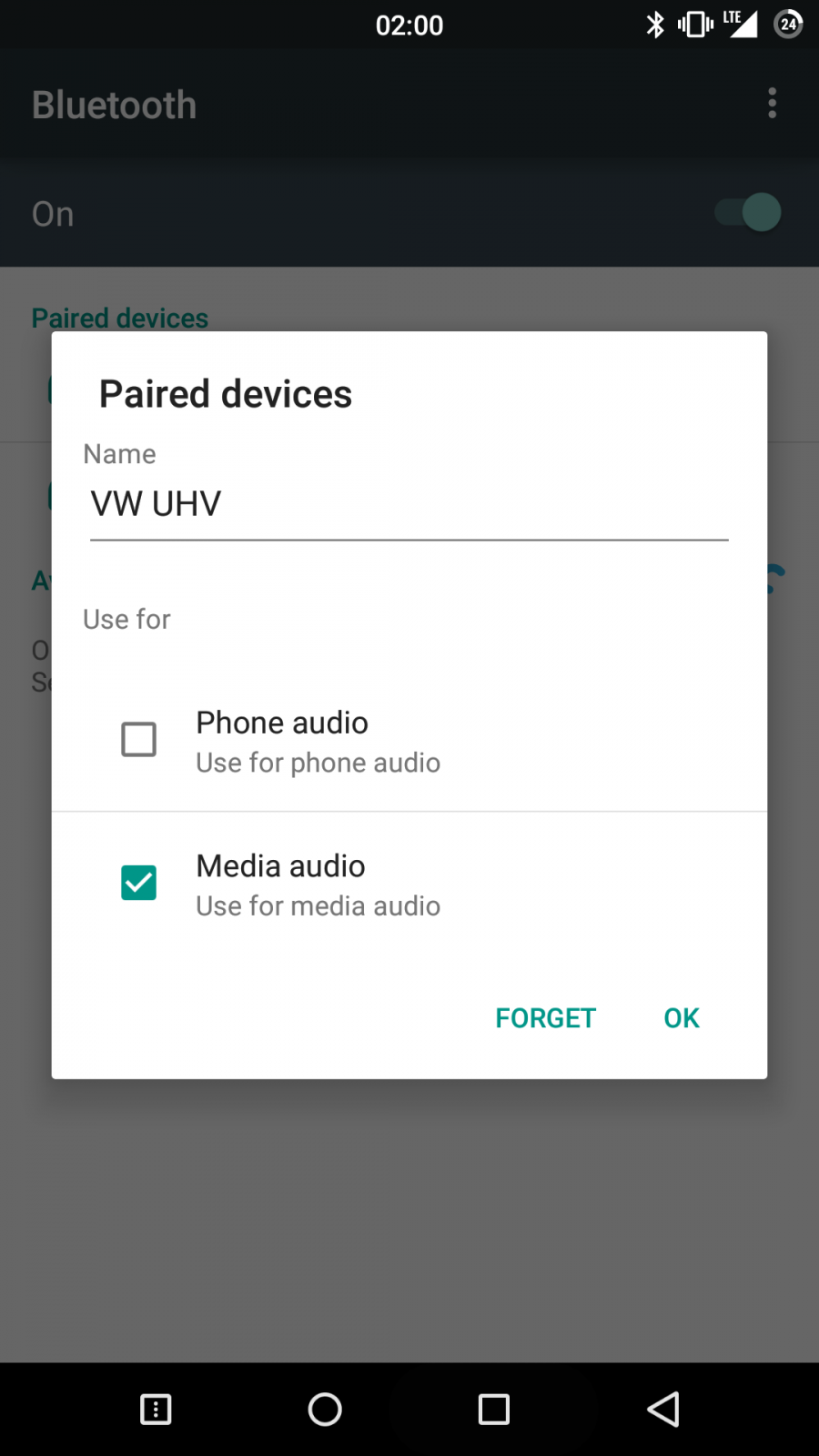Enable the Phone audio checkbox
Viewport: 819px width, 1456px height.
(138, 739)
